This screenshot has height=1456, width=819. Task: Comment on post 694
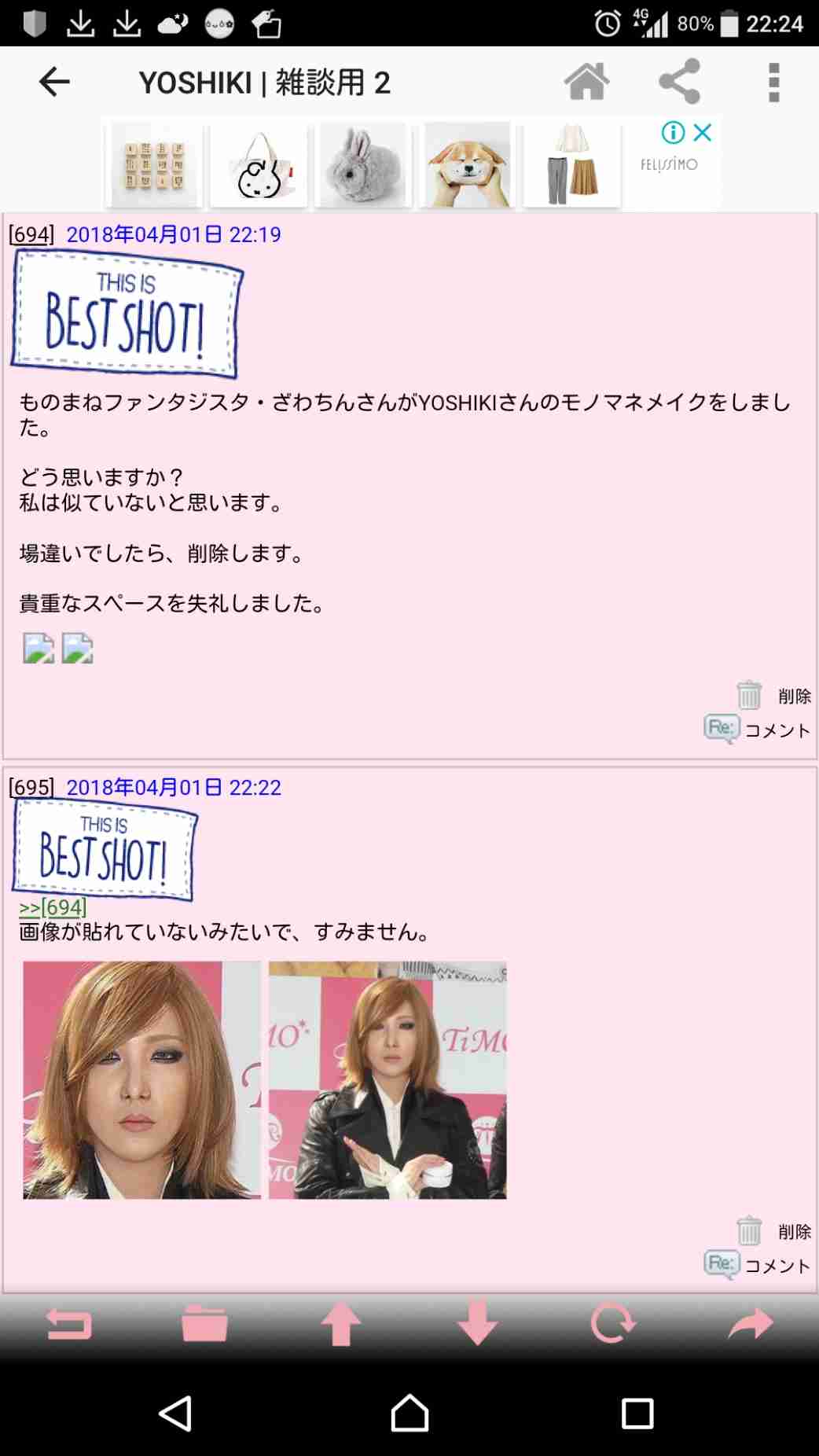tap(758, 730)
